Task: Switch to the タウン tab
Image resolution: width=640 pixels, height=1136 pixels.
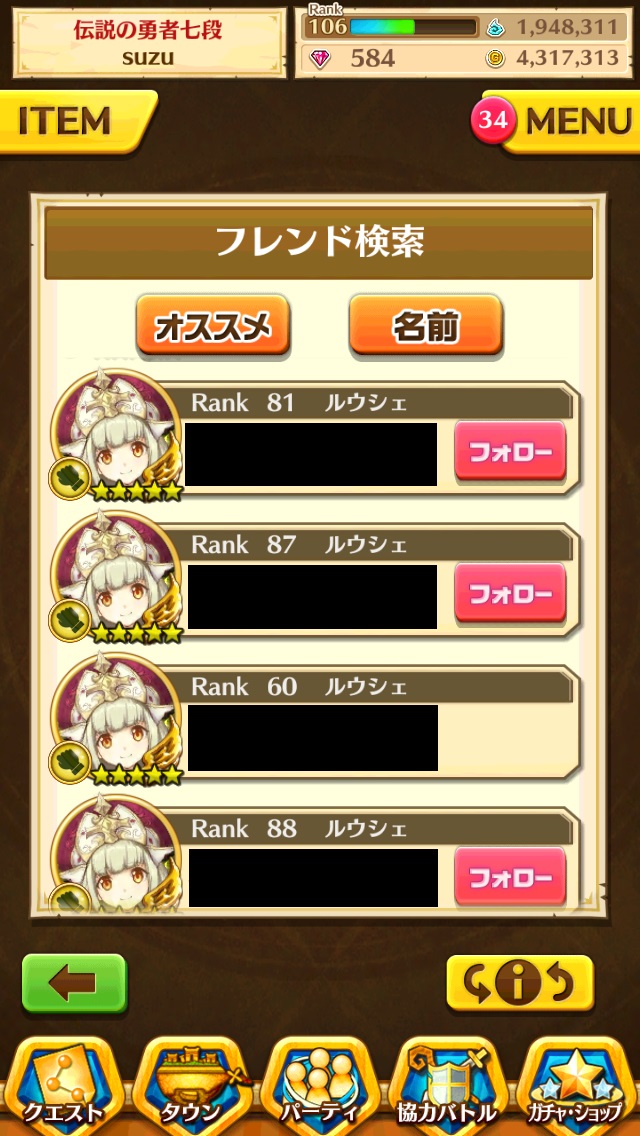Action: (x=192, y=1085)
